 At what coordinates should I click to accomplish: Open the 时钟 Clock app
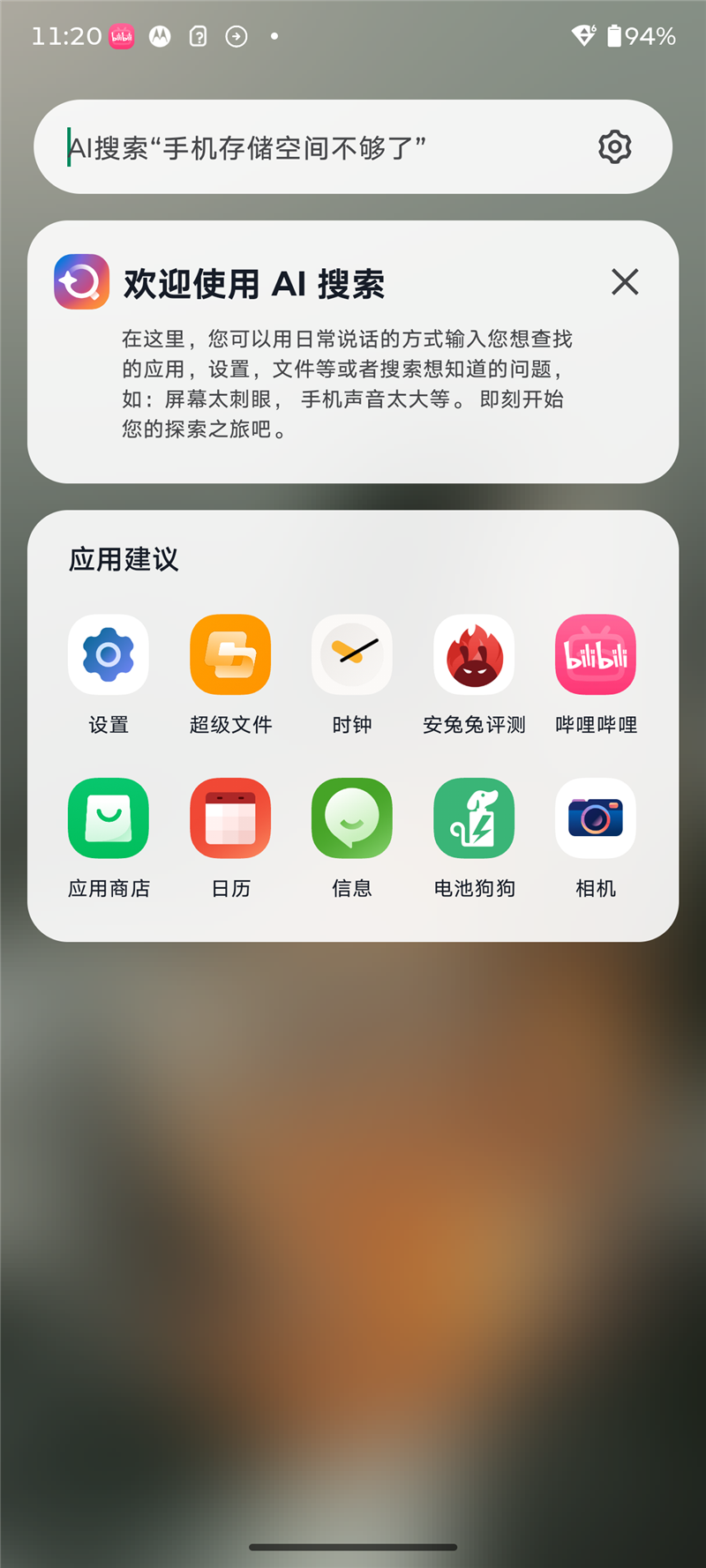point(351,654)
